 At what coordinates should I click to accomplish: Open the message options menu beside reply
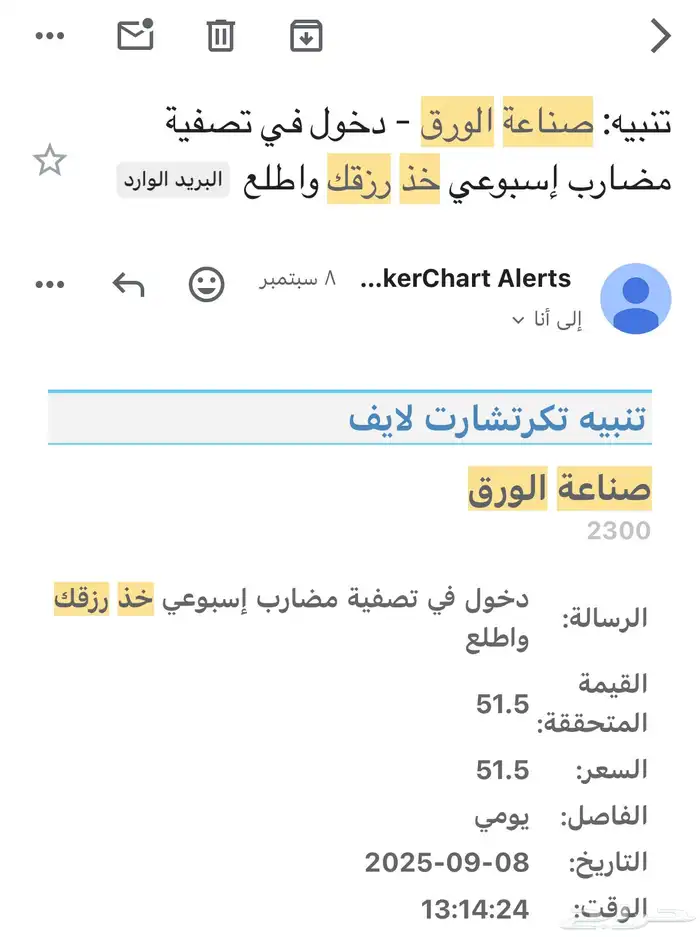[50, 285]
